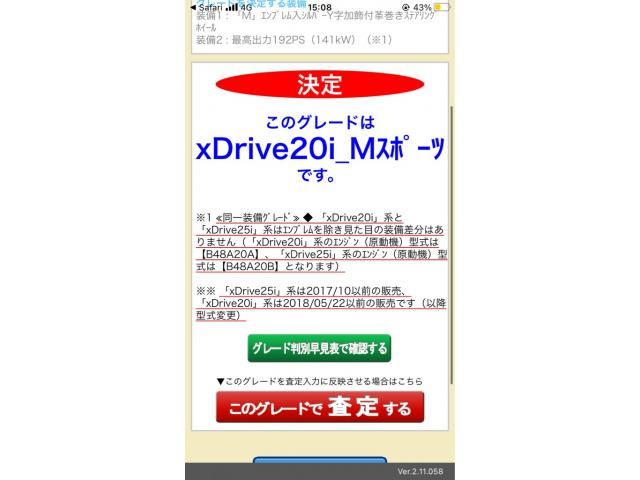The height and width of the screenshot is (480, 640).
Task: Tap the green グレード判別早見表で確認する button
Action: 319,348
